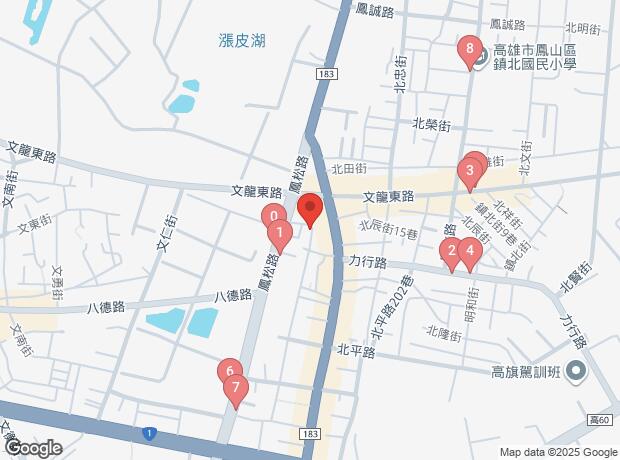Screen dimensions: 620x460
Task: Open map marker number 2
Action: 452,251
